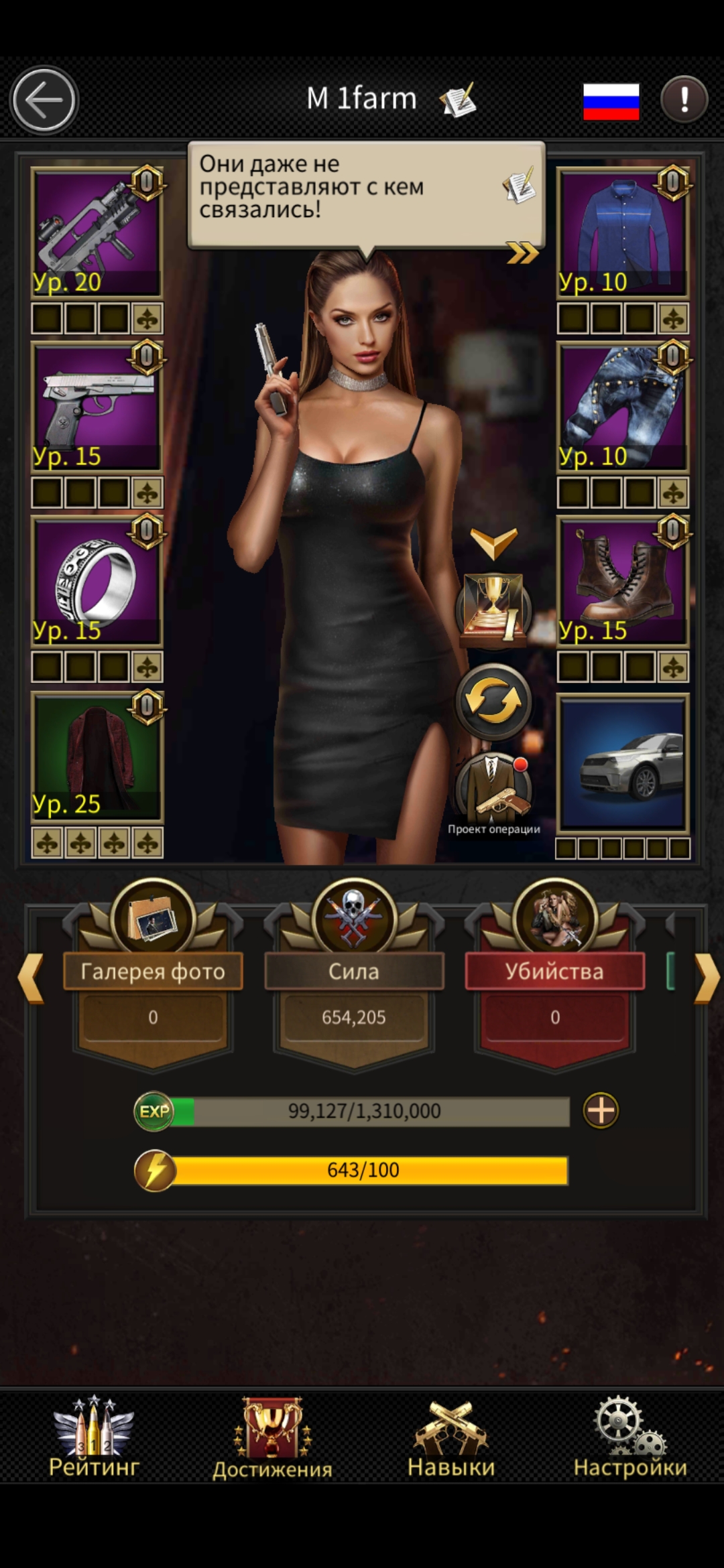The width and height of the screenshot is (724, 1568).
Task: Open the level 25 coat slot
Action: pyautogui.click(x=97, y=754)
